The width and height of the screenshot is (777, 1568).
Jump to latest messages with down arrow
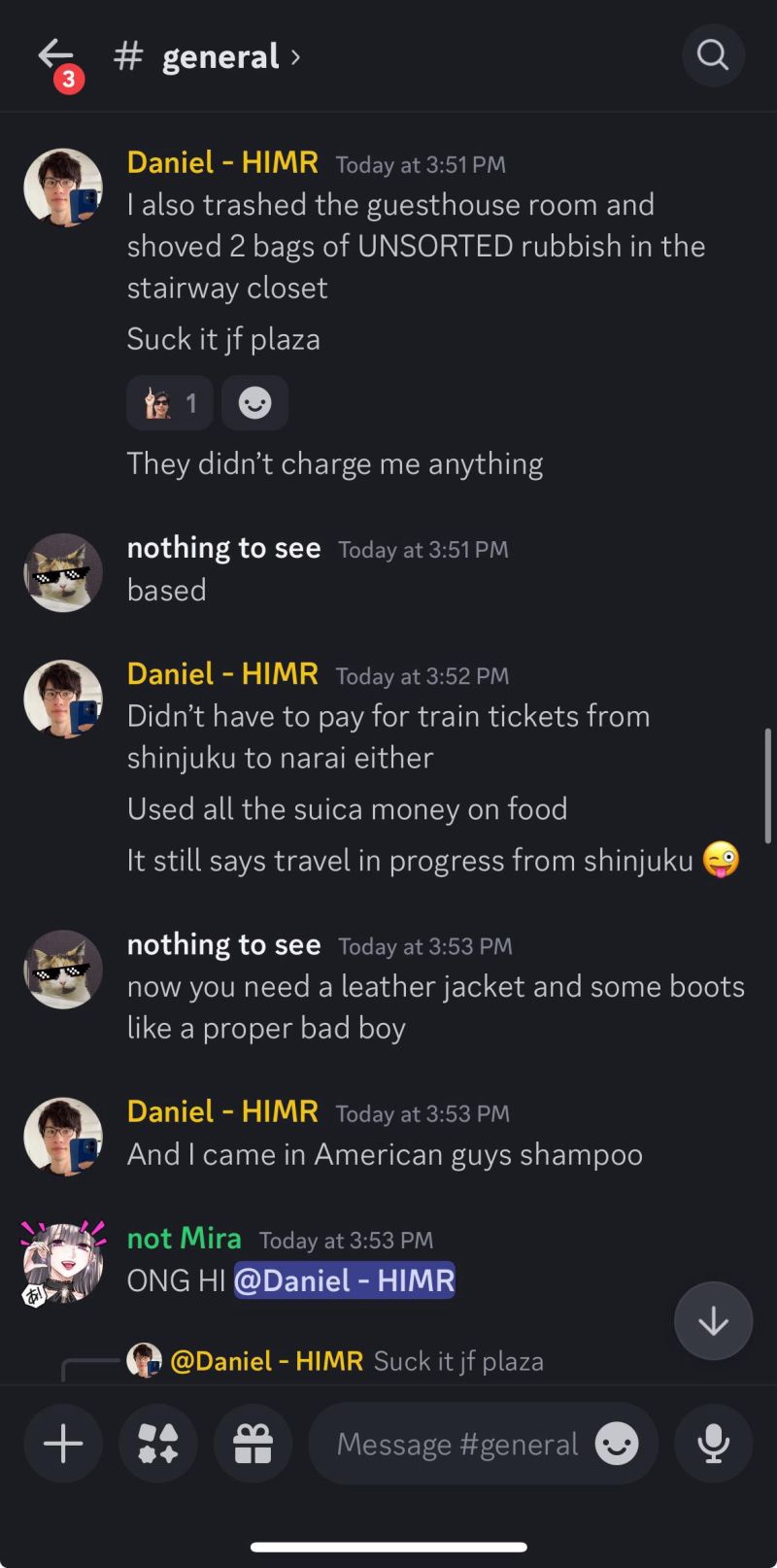click(x=713, y=1321)
